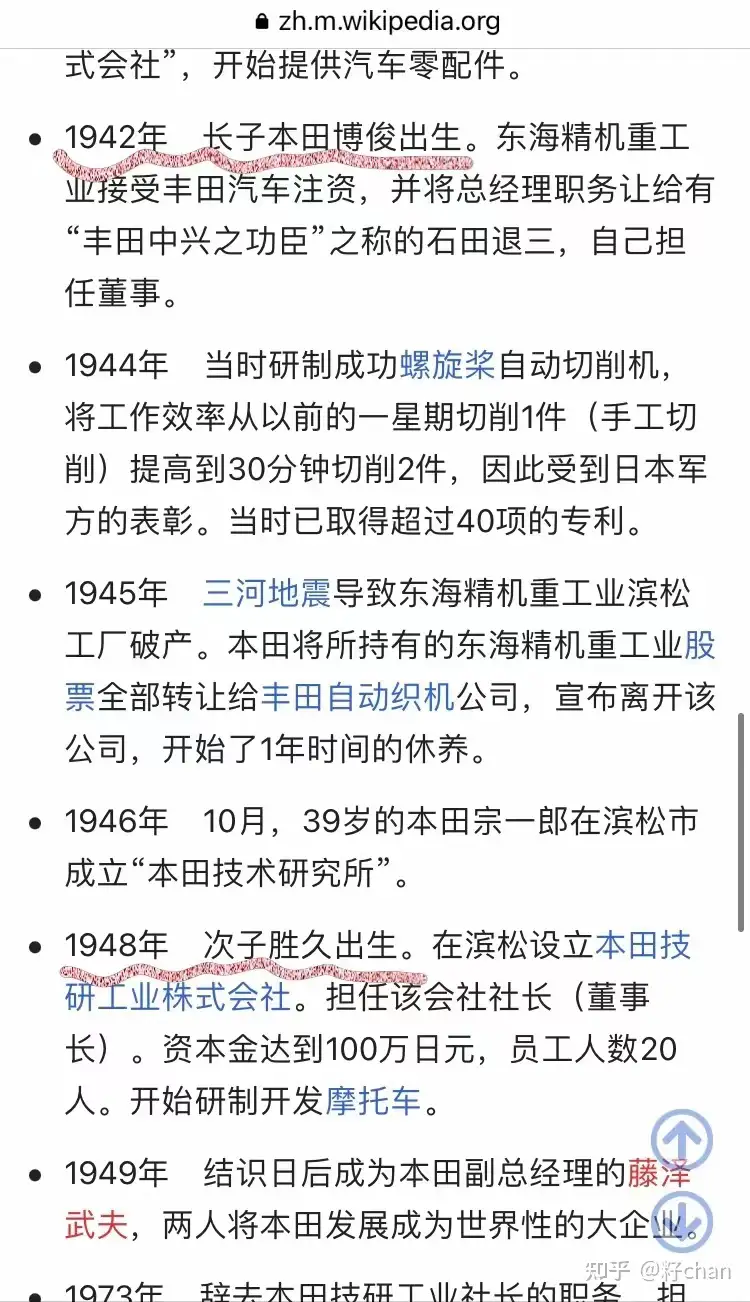Open the 丰田自动织机 link
Image resolution: width=750 pixels, height=1302 pixels.
tap(357, 697)
